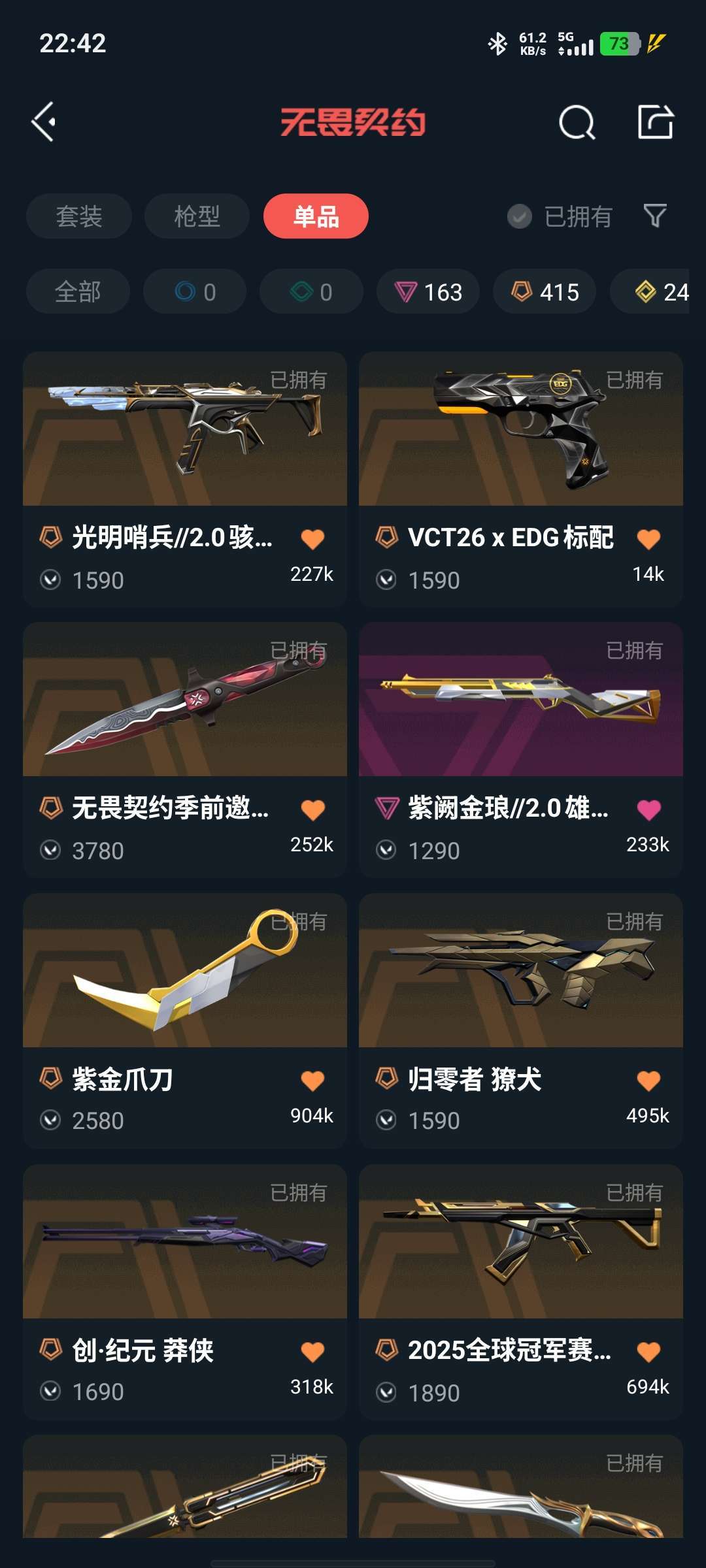Switch to the 套装 tab
The width and height of the screenshot is (706, 1568).
[x=78, y=216]
